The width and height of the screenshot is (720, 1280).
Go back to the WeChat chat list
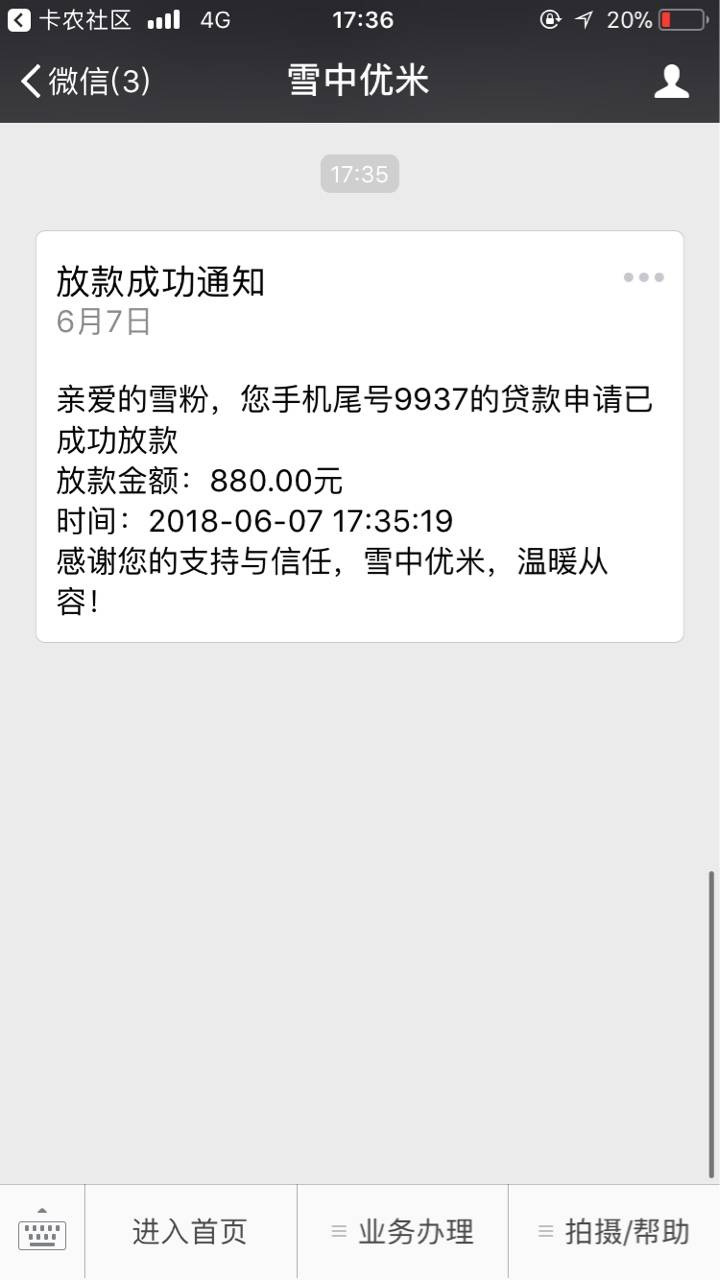pos(85,81)
